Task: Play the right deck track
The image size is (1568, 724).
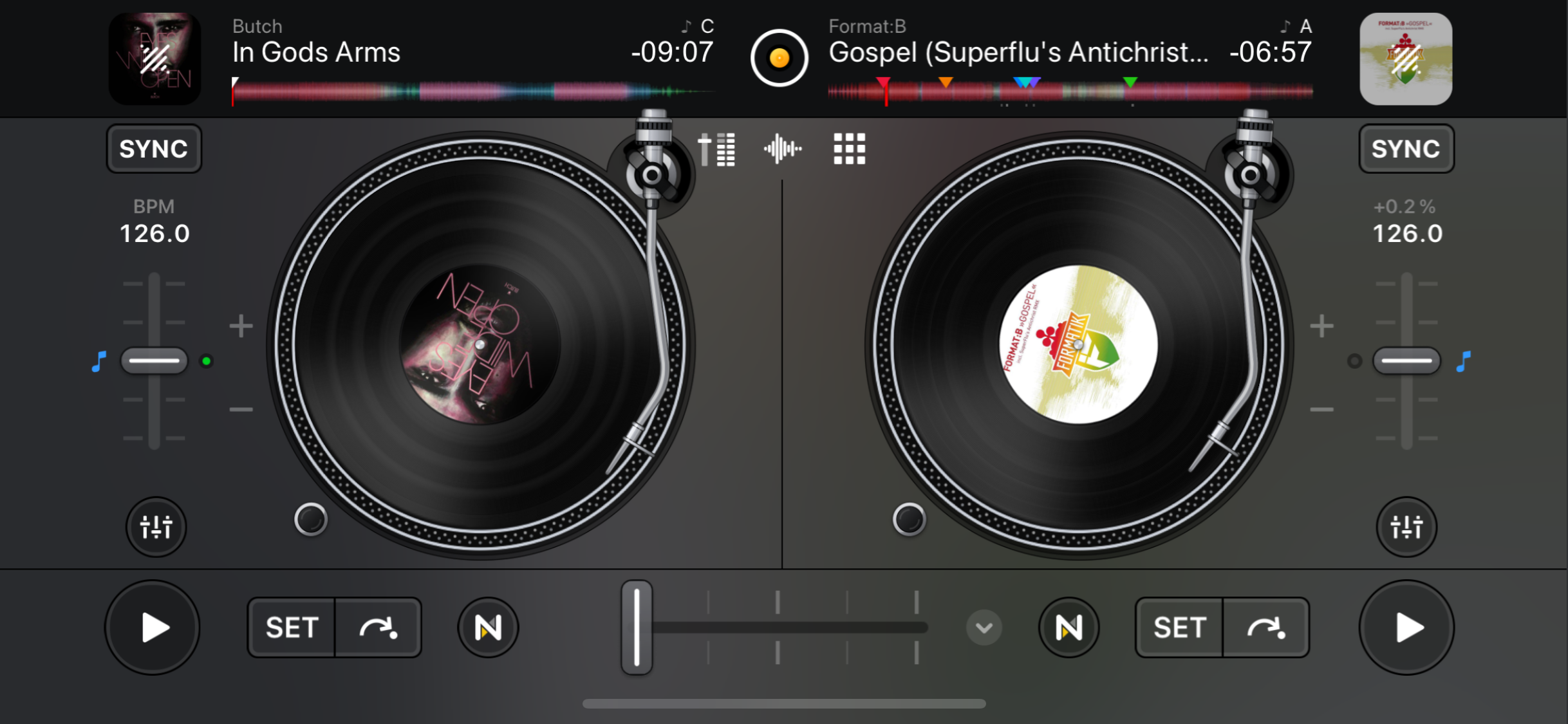Action: pyautogui.click(x=1406, y=627)
